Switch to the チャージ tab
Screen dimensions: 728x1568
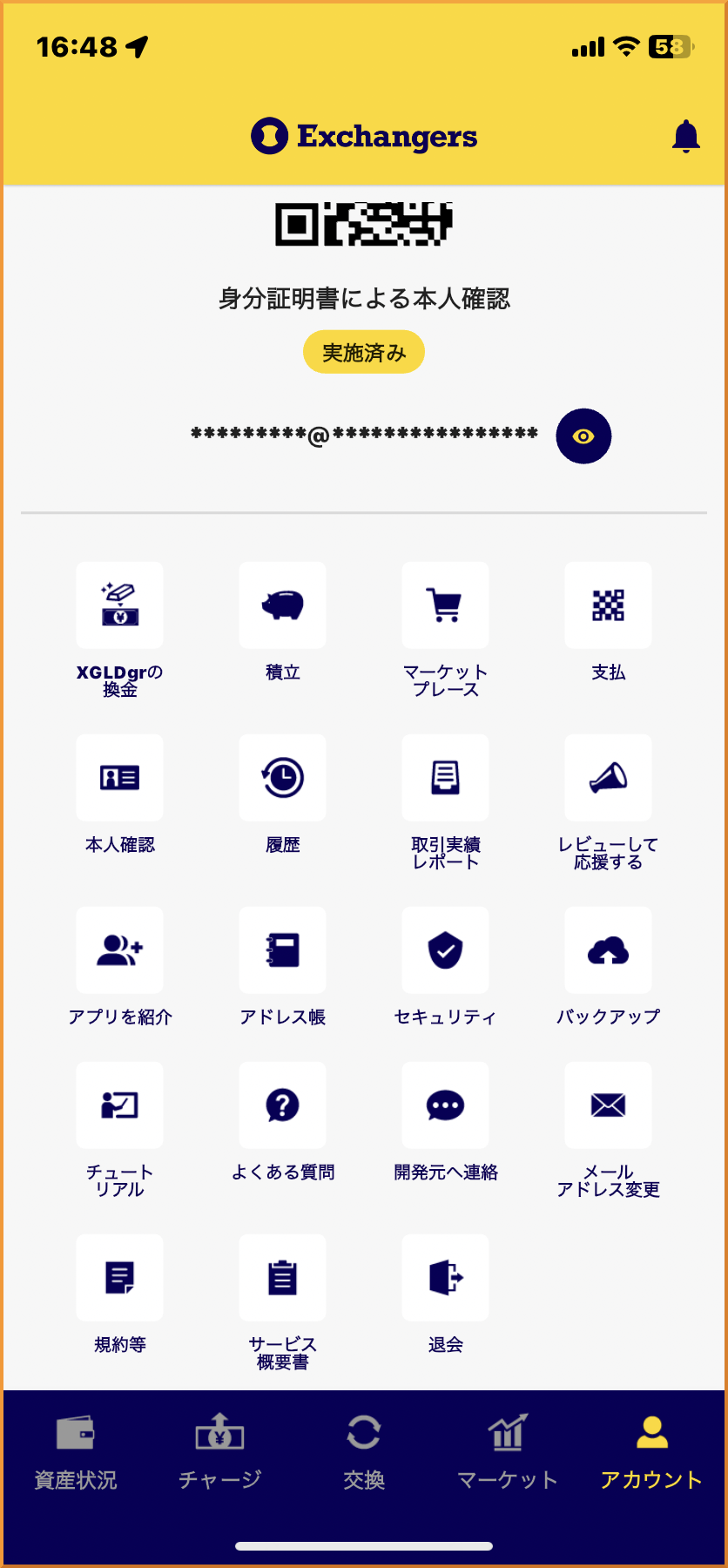tap(219, 1452)
